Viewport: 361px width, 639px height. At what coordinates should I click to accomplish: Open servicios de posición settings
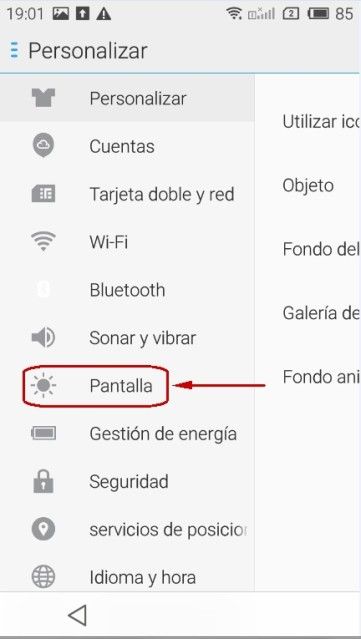(x=127, y=529)
